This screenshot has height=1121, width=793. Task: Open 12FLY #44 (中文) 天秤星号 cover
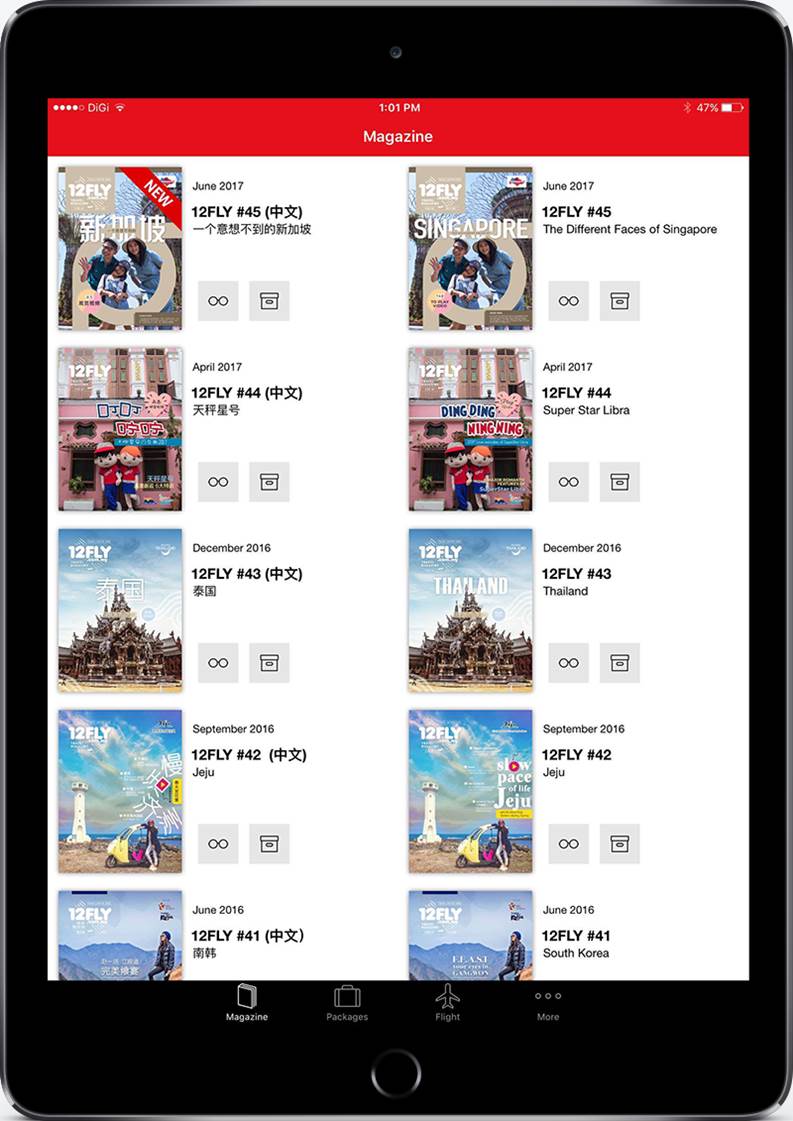120,429
